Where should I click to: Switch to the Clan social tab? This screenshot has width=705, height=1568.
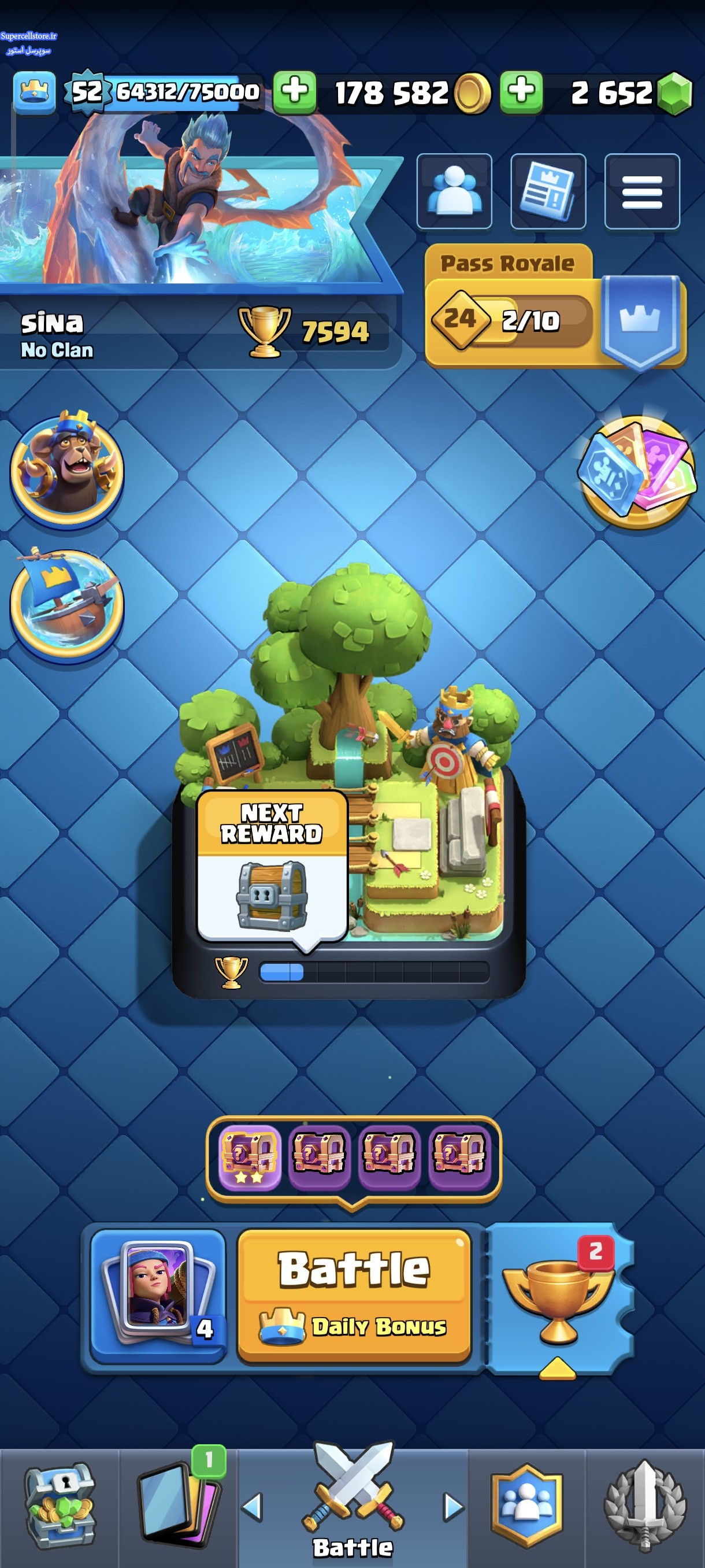[x=527, y=1505]
